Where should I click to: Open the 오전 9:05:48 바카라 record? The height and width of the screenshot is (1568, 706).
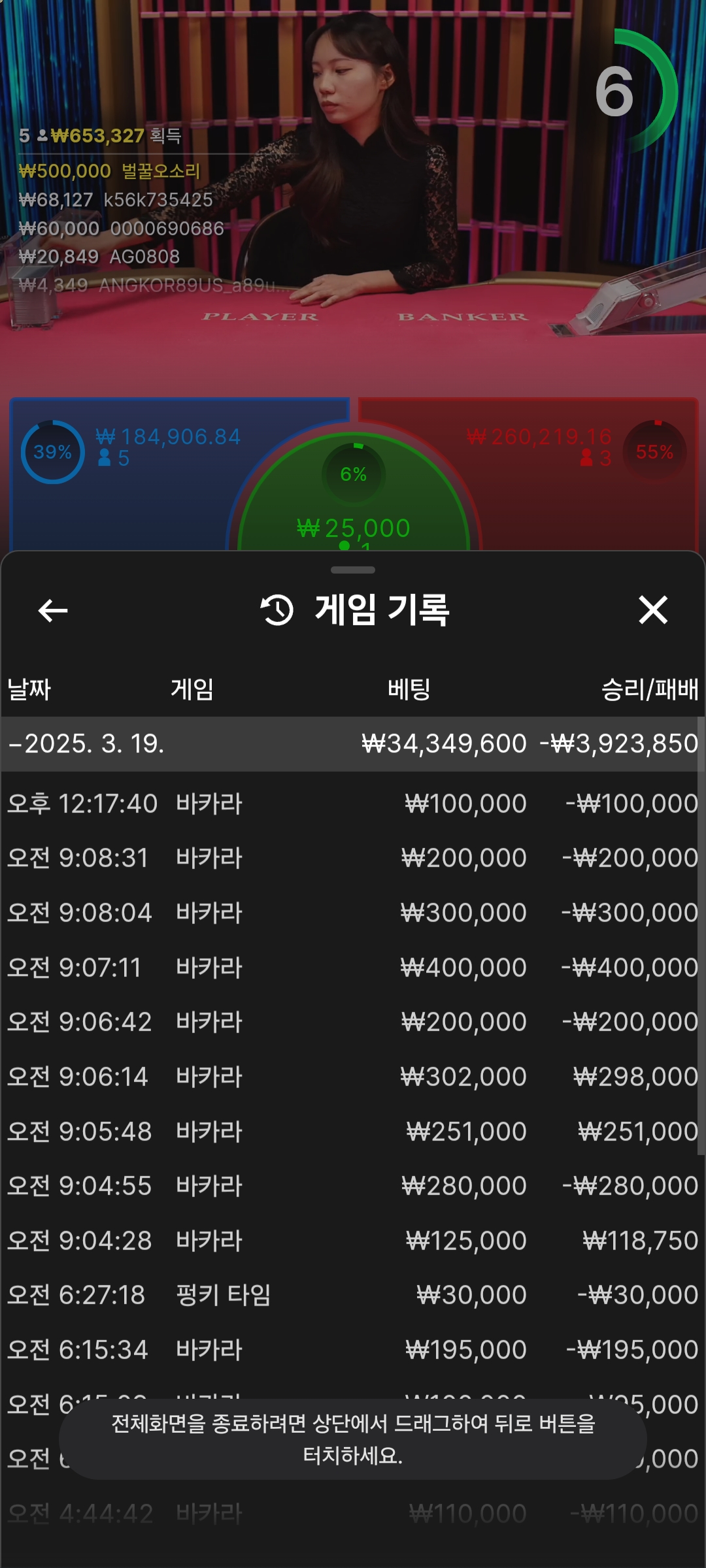[352, 1132]
